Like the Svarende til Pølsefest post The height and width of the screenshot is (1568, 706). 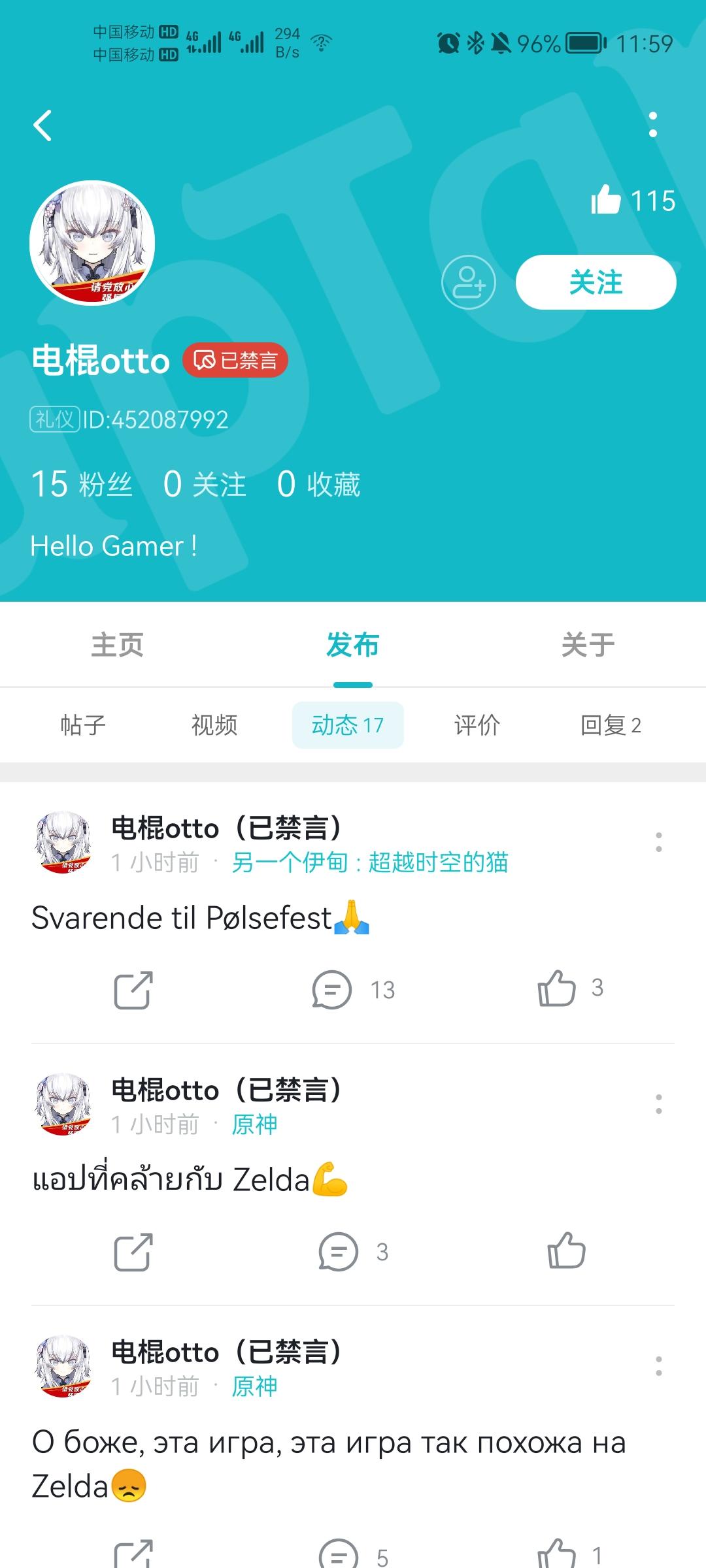[557, 988]
